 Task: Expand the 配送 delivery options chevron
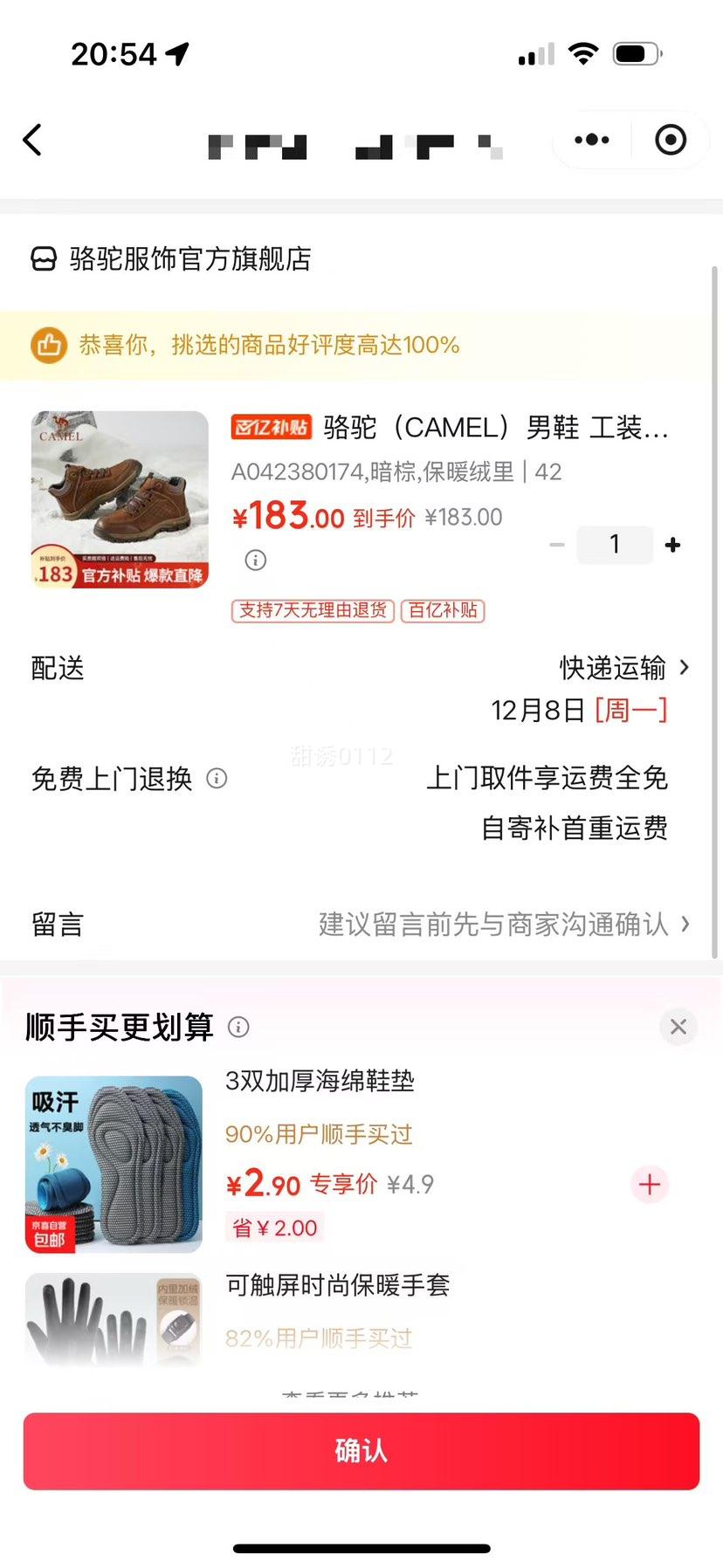pos(685,669)
